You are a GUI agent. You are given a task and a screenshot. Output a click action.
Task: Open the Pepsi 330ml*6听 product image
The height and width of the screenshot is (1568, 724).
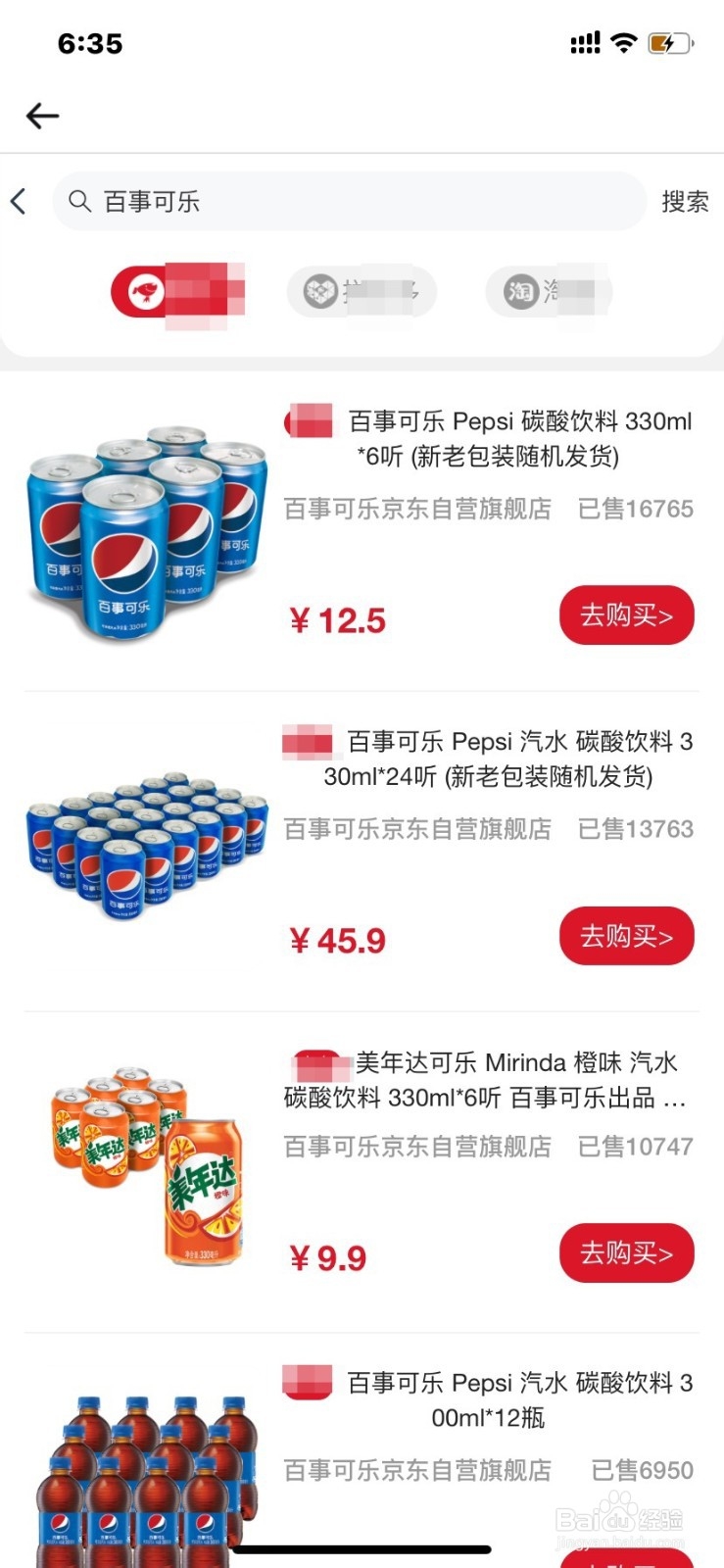click(147, 534)
